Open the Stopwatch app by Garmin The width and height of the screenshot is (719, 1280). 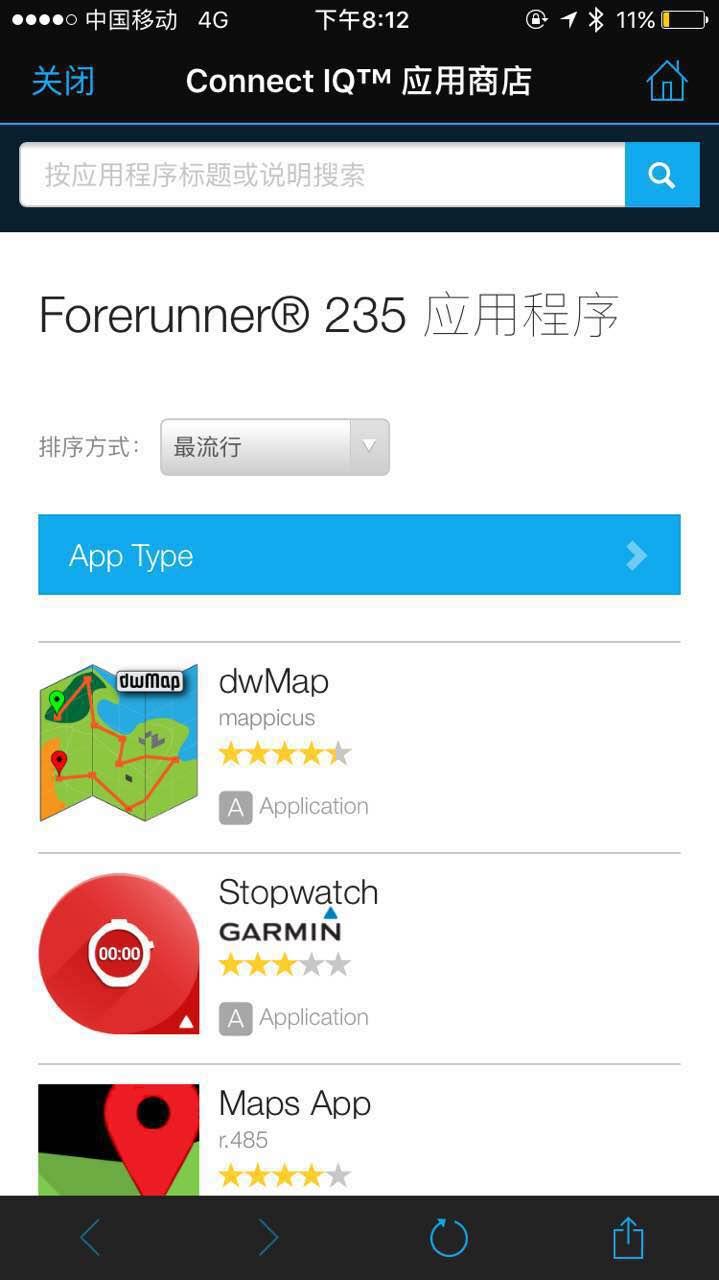[298, 892]
